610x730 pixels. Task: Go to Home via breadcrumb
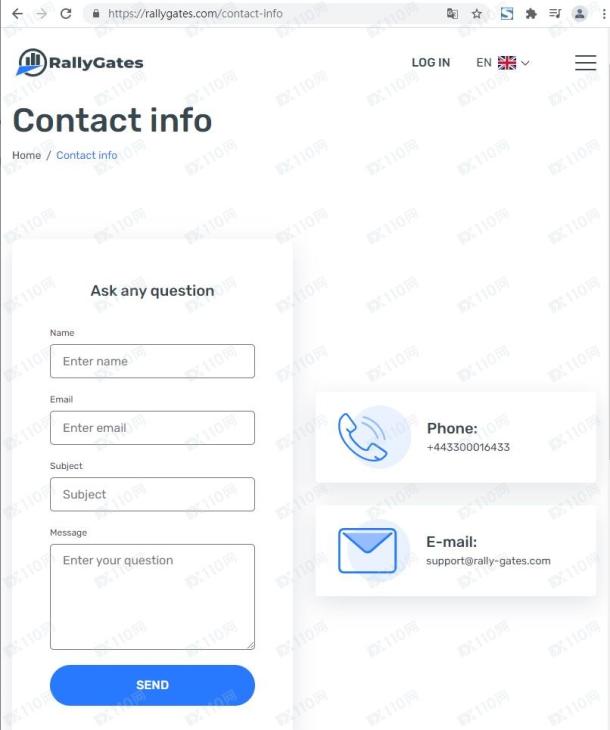point(26,155)
